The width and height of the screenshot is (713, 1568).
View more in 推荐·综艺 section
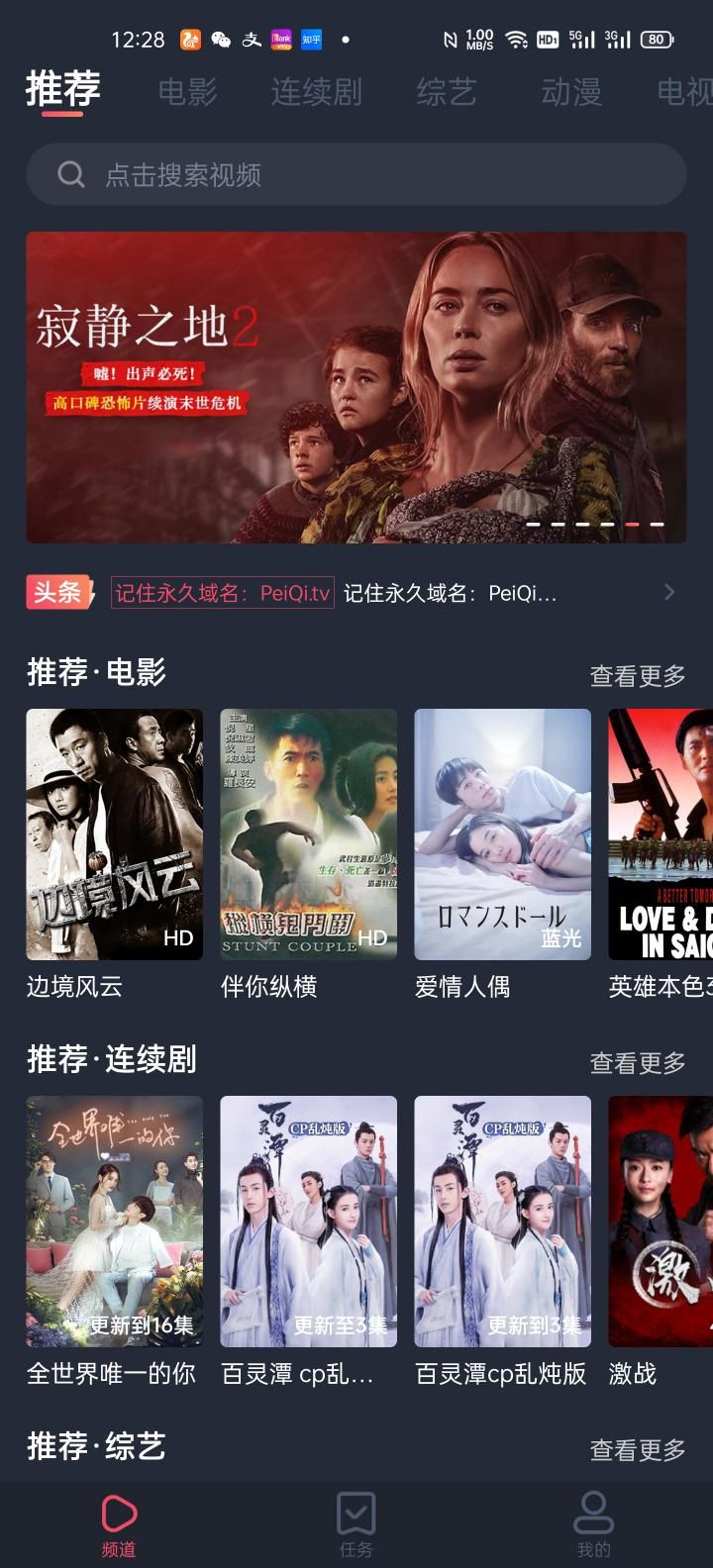(638, 1450)
